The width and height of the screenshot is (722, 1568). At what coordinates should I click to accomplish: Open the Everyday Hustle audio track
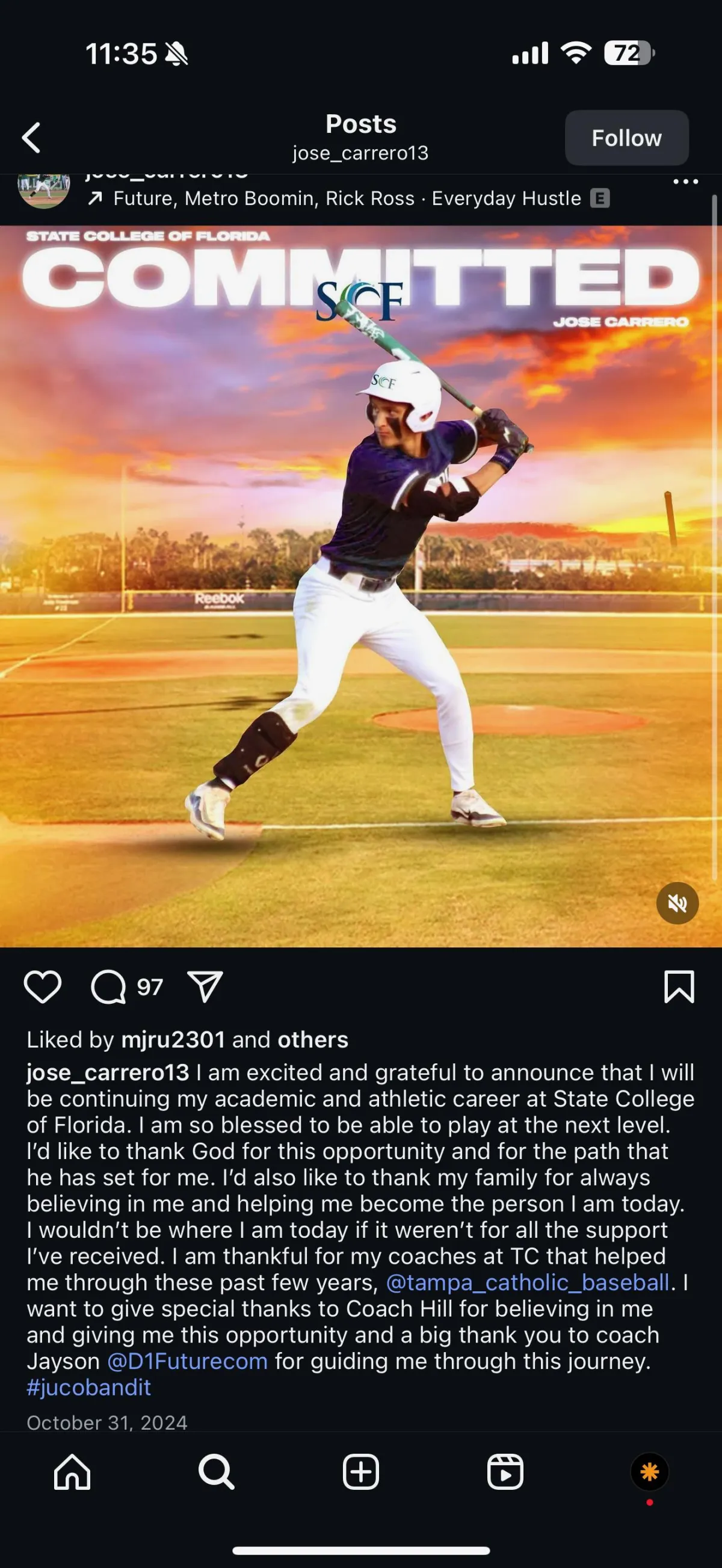[x=347, y=198]
